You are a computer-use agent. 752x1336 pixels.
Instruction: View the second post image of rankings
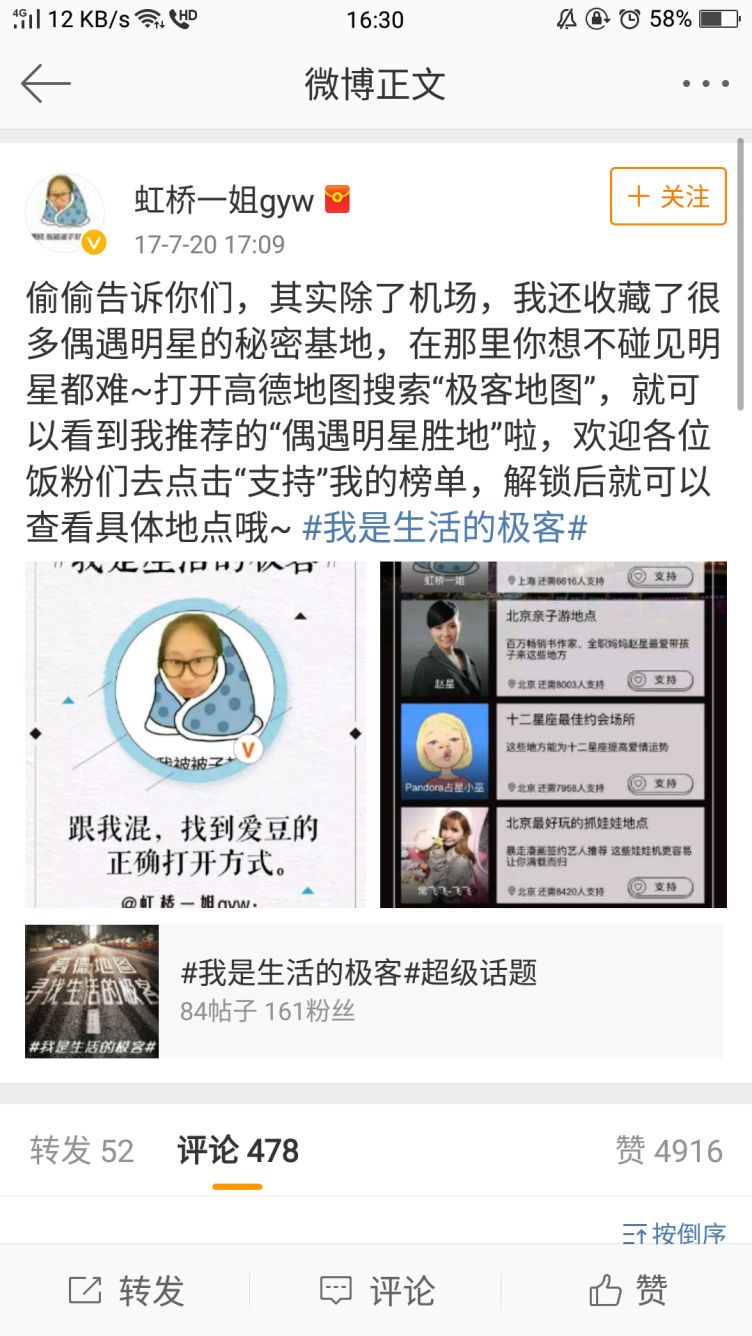[x=553, y=734]
